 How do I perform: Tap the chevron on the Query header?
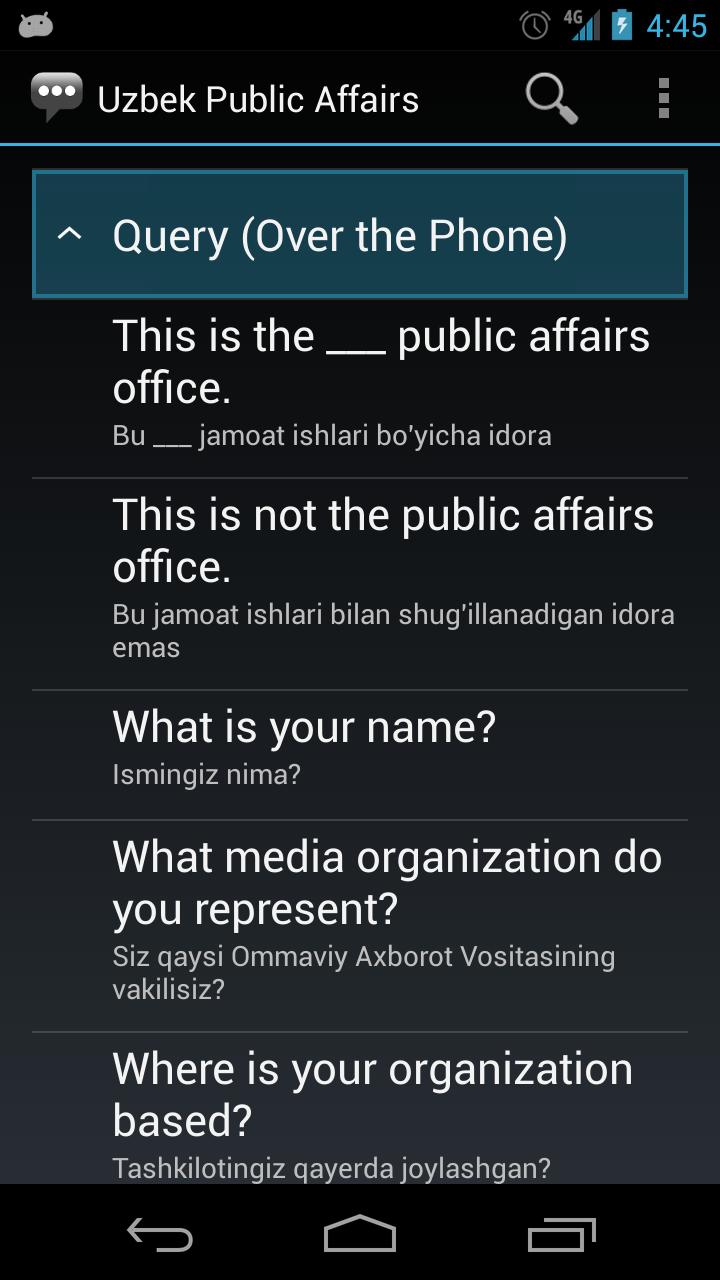pos(70,233)
